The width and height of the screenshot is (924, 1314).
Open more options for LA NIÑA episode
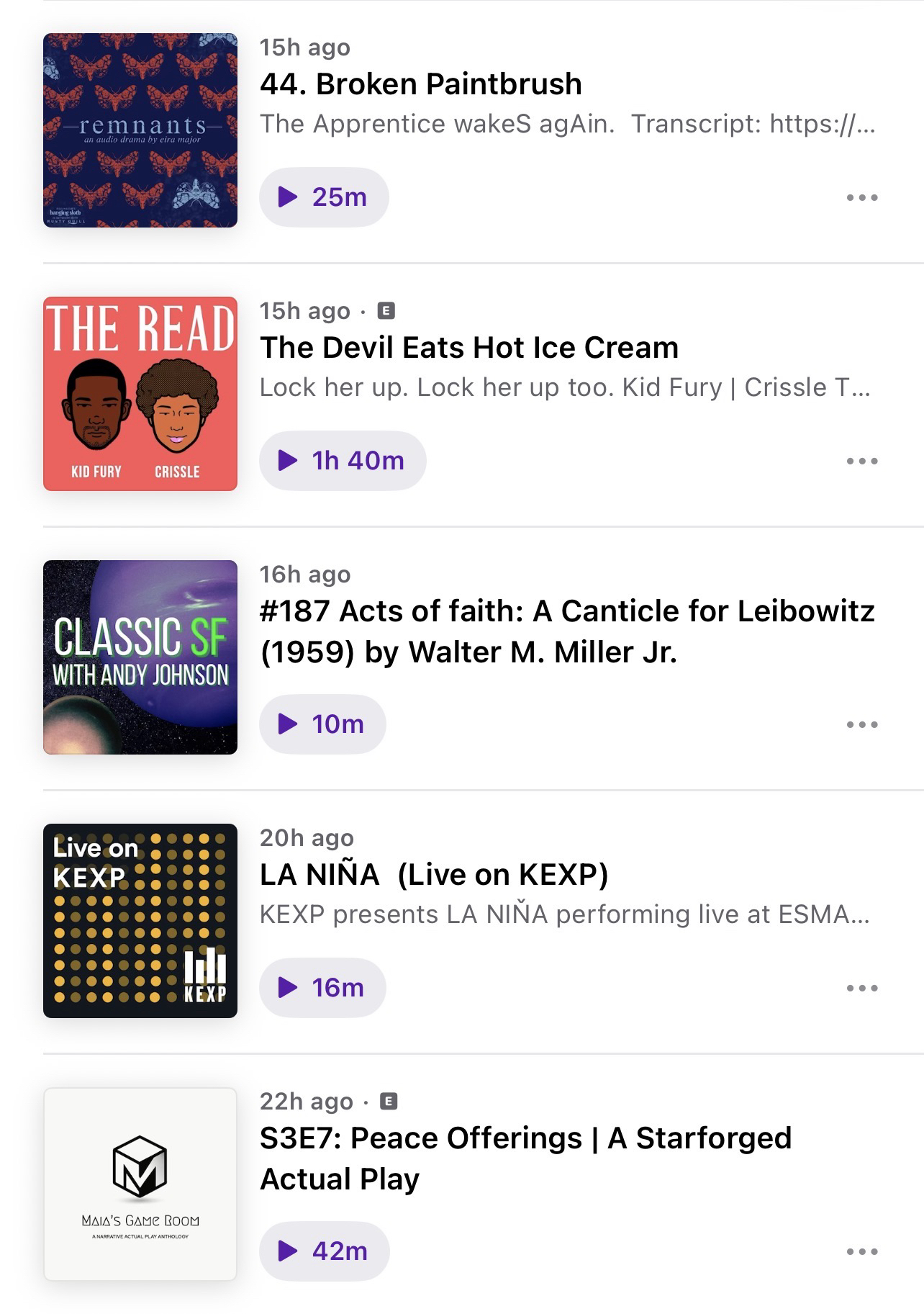(x=862, y=988)
